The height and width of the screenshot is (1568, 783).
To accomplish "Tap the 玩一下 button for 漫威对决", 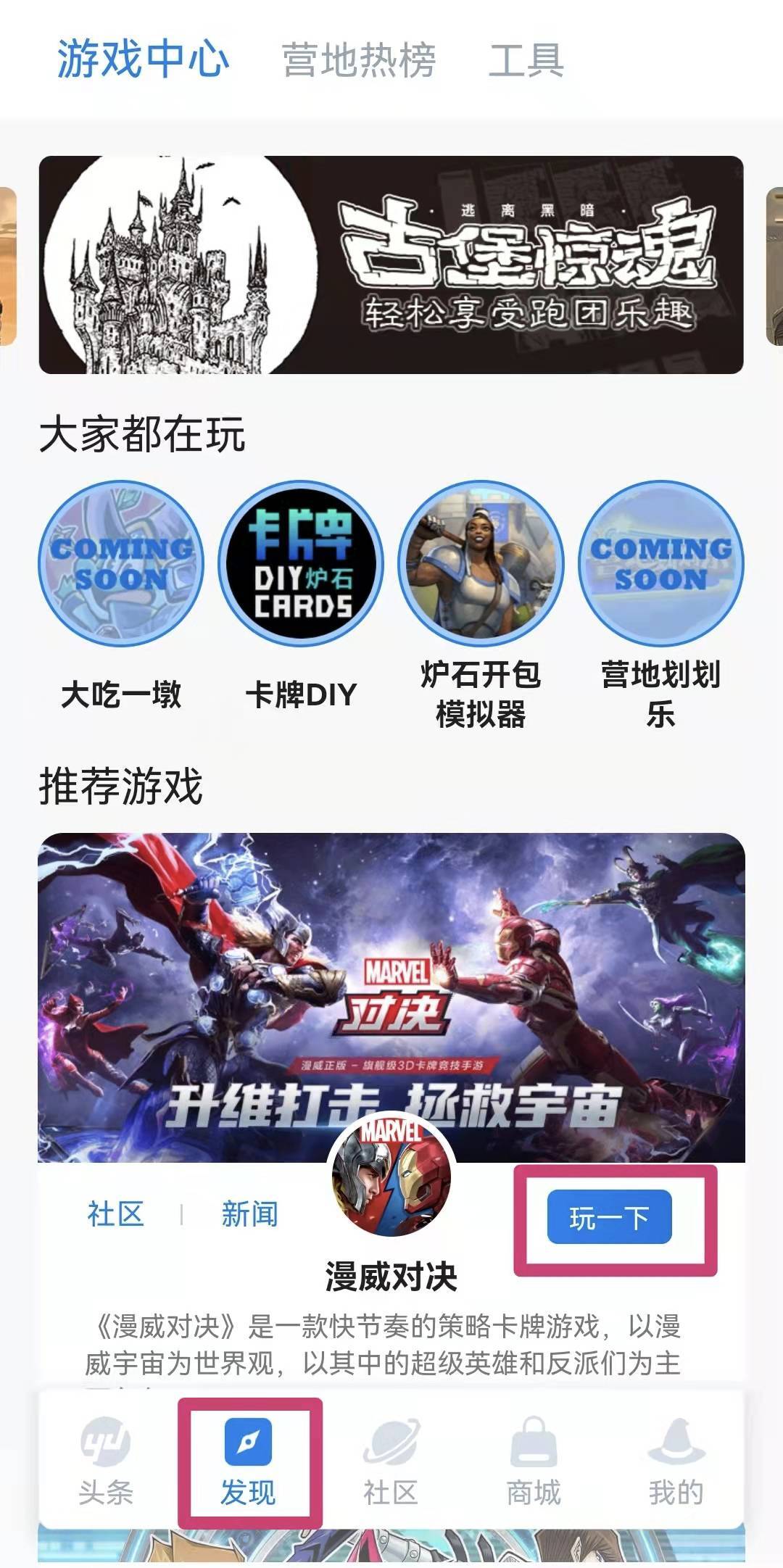I will click(609, 1217).
